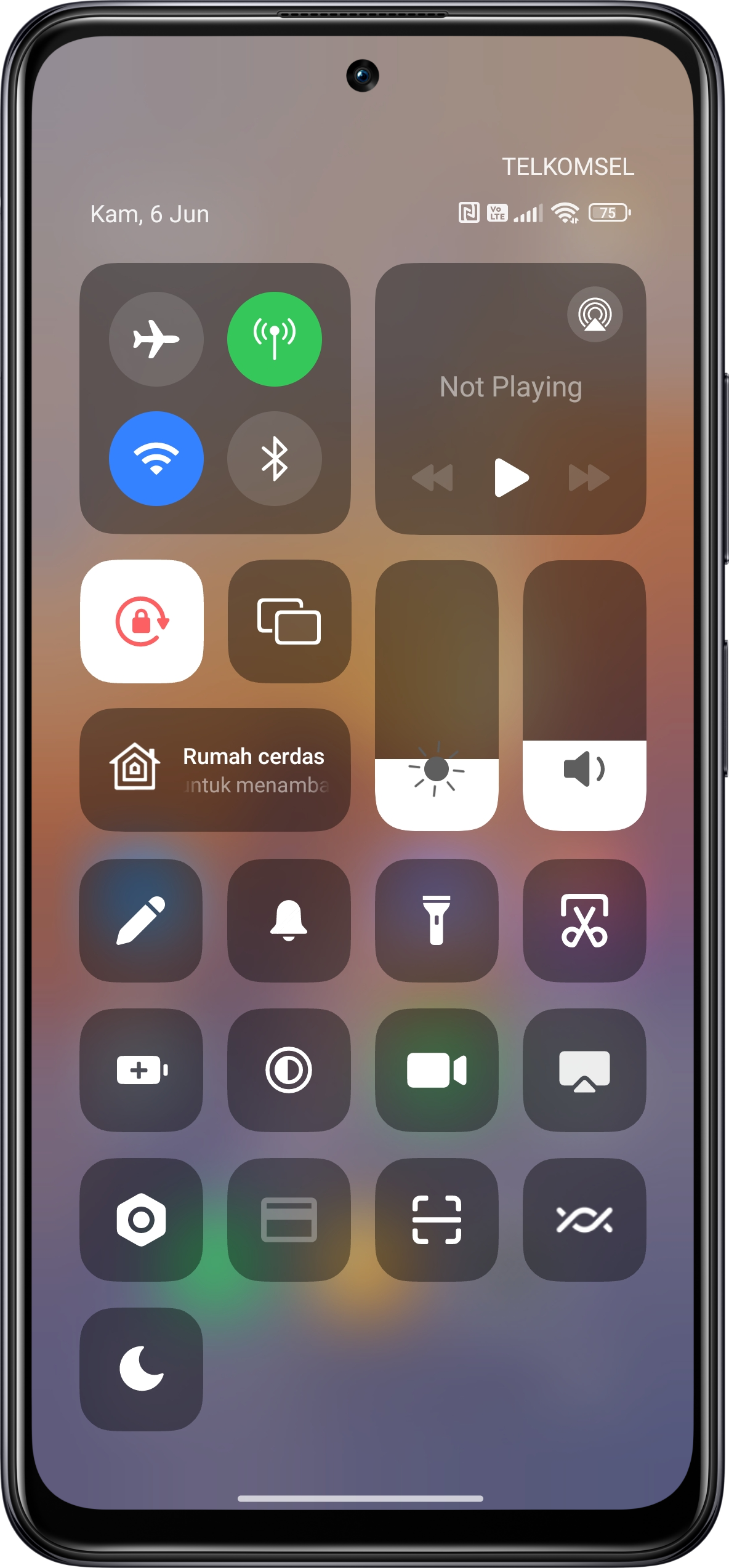729x1568 pixels.
Task: Tap the volume slider
Action: (584, 696)
